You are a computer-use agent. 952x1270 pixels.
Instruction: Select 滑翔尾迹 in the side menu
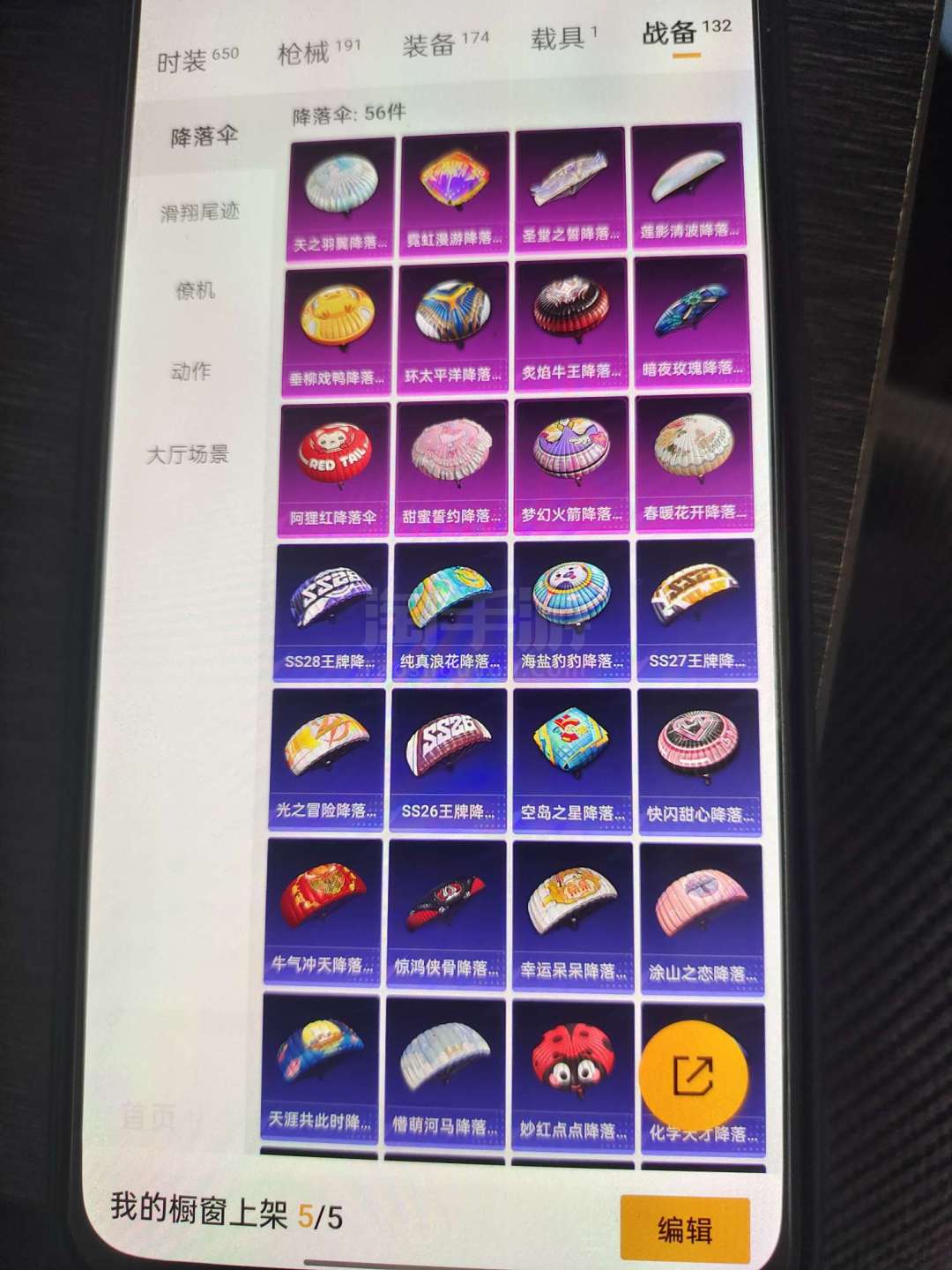pyautogui.click(x=200, y=212)
